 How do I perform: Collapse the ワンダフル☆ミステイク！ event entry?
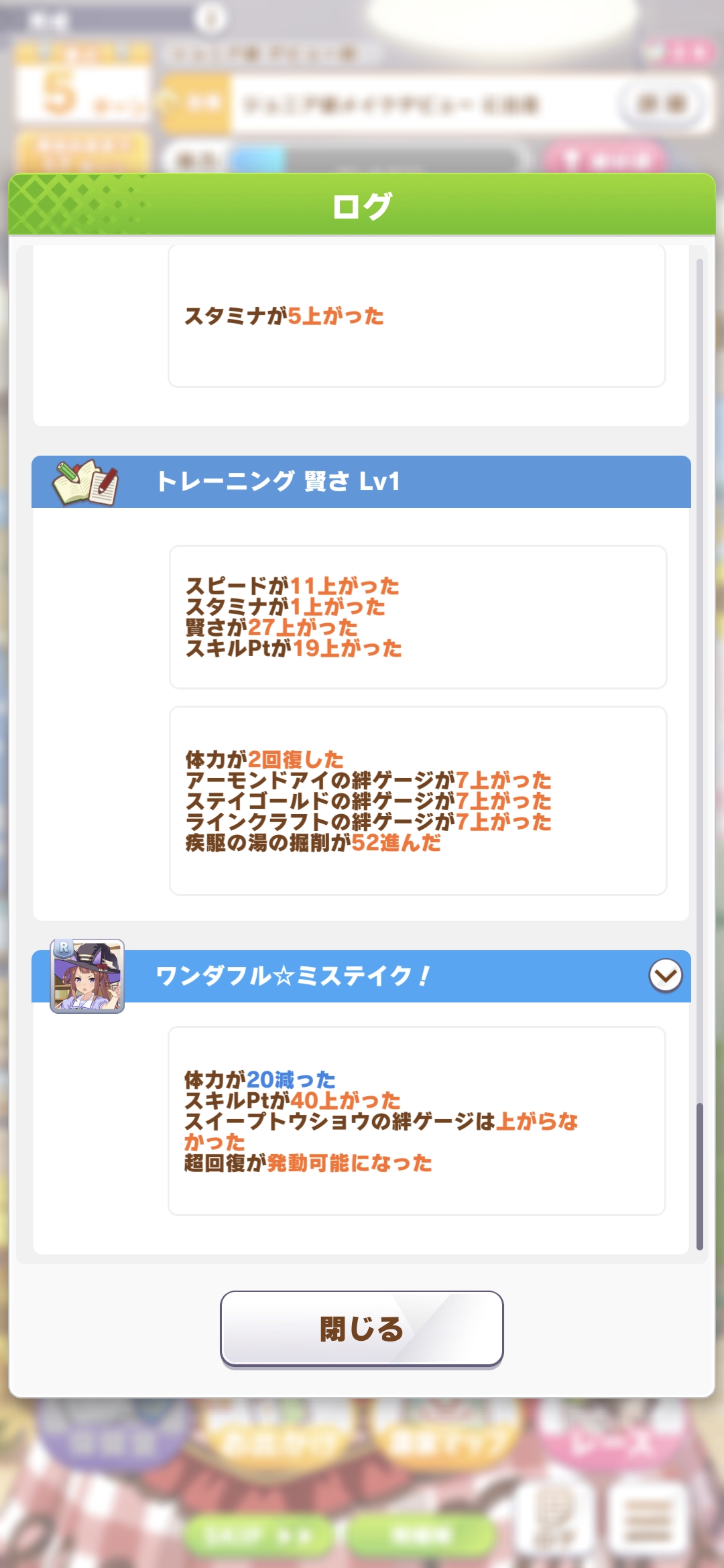(x=665, y=976)
